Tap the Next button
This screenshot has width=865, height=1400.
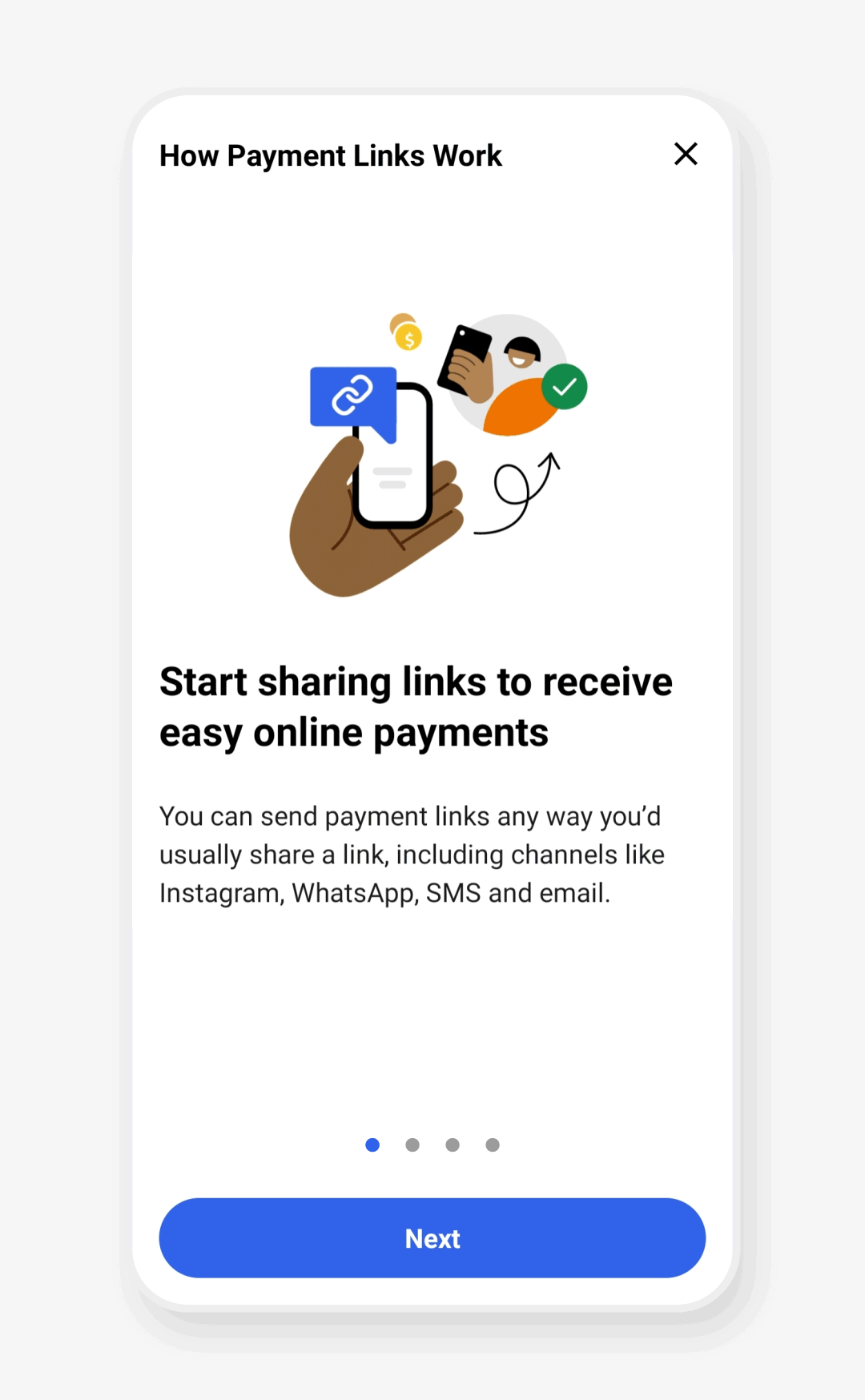(x=432, y=1238)
